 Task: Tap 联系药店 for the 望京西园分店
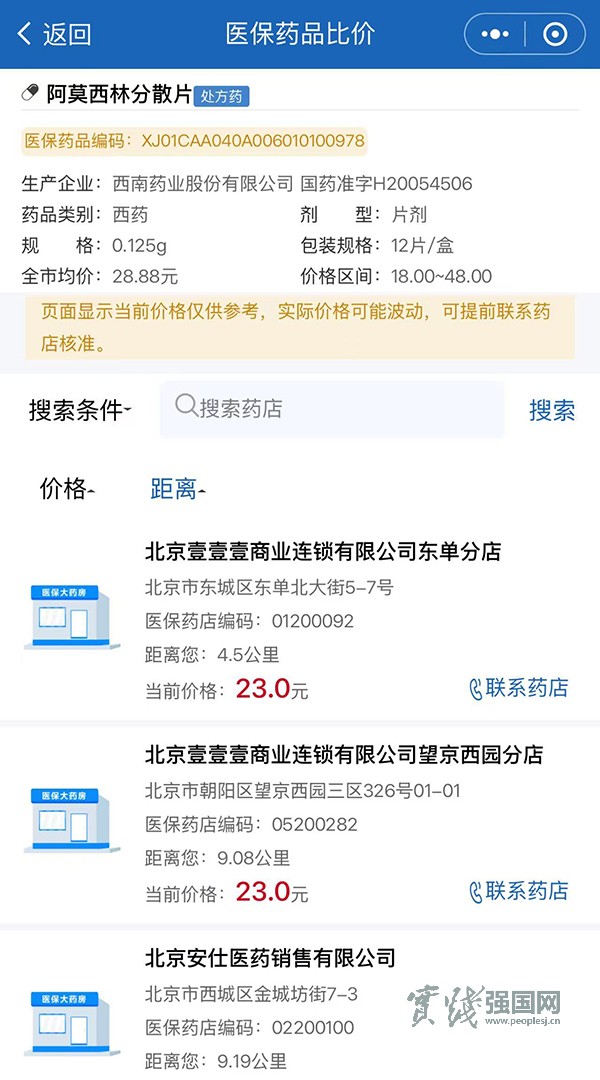pyautogui.click(x=518, y=891)
